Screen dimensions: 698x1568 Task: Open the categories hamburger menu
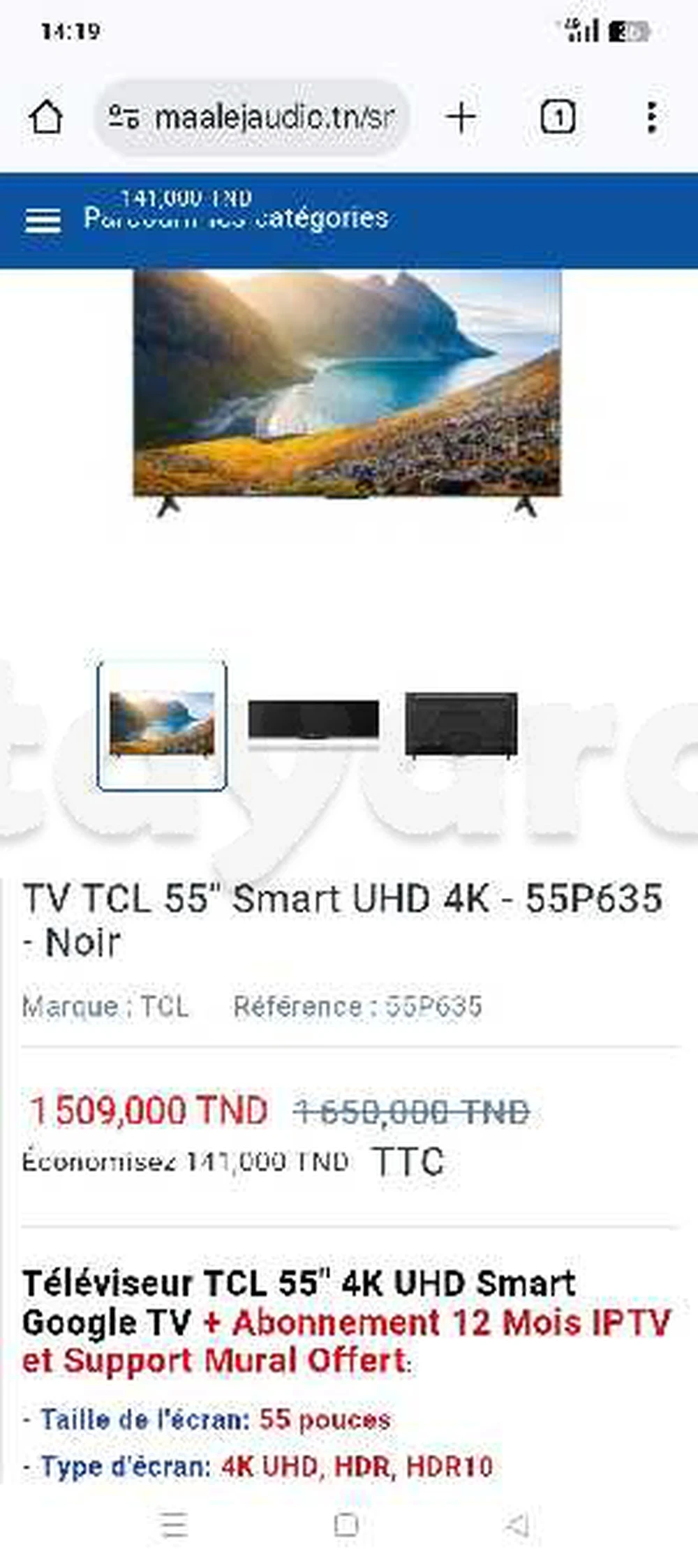43,221
